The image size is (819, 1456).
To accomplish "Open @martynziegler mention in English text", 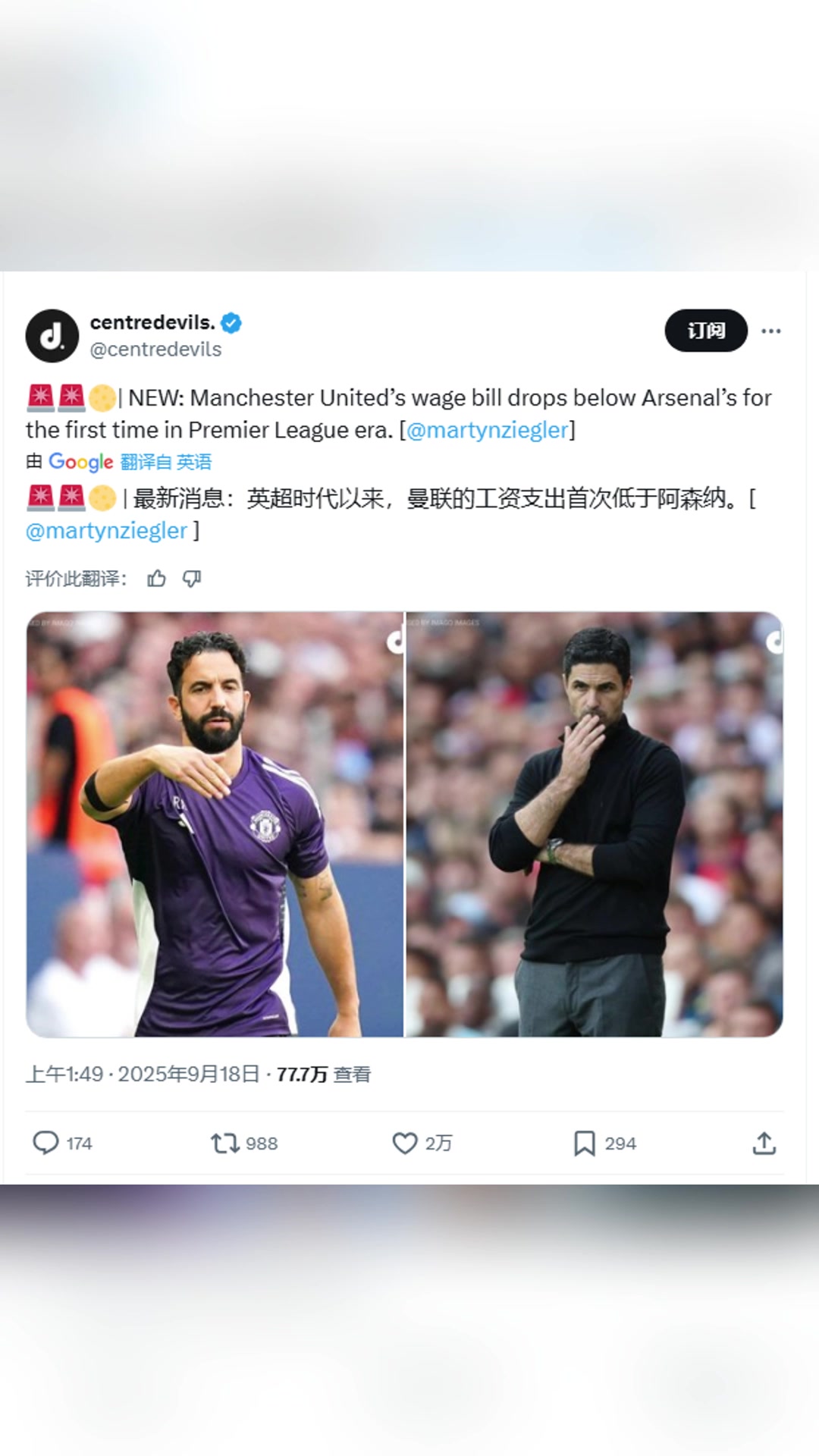I will click(x=488, y=430).
